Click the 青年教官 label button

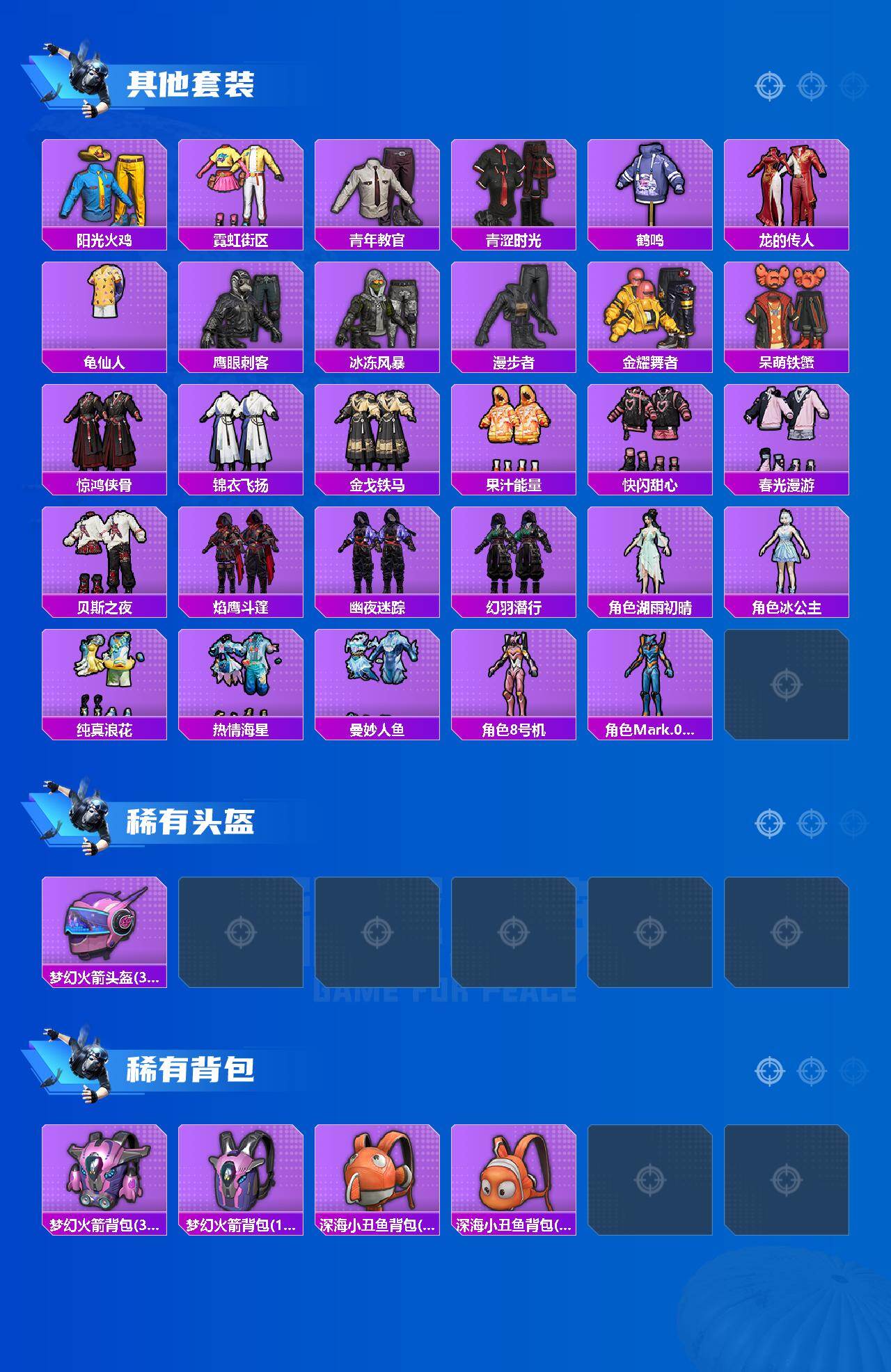click(377, 237)
